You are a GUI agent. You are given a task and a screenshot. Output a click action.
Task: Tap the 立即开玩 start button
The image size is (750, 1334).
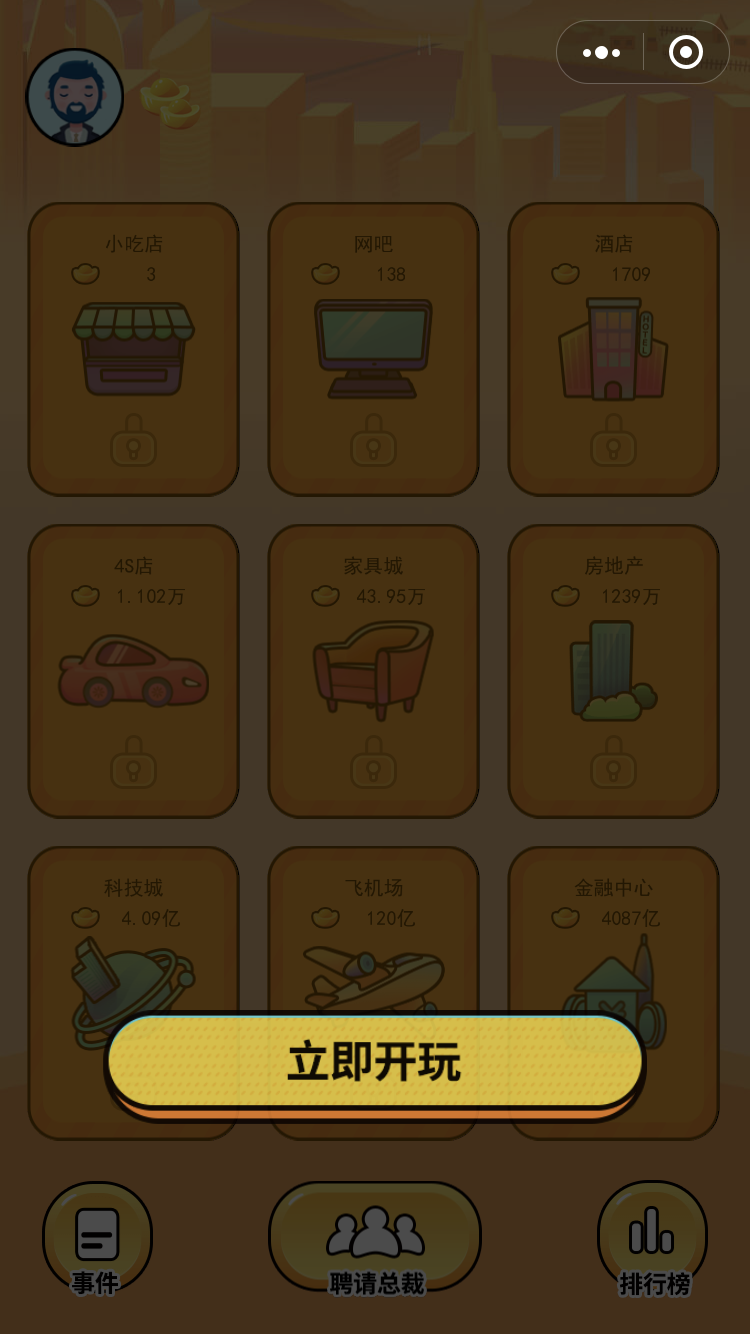point(375,1062)
